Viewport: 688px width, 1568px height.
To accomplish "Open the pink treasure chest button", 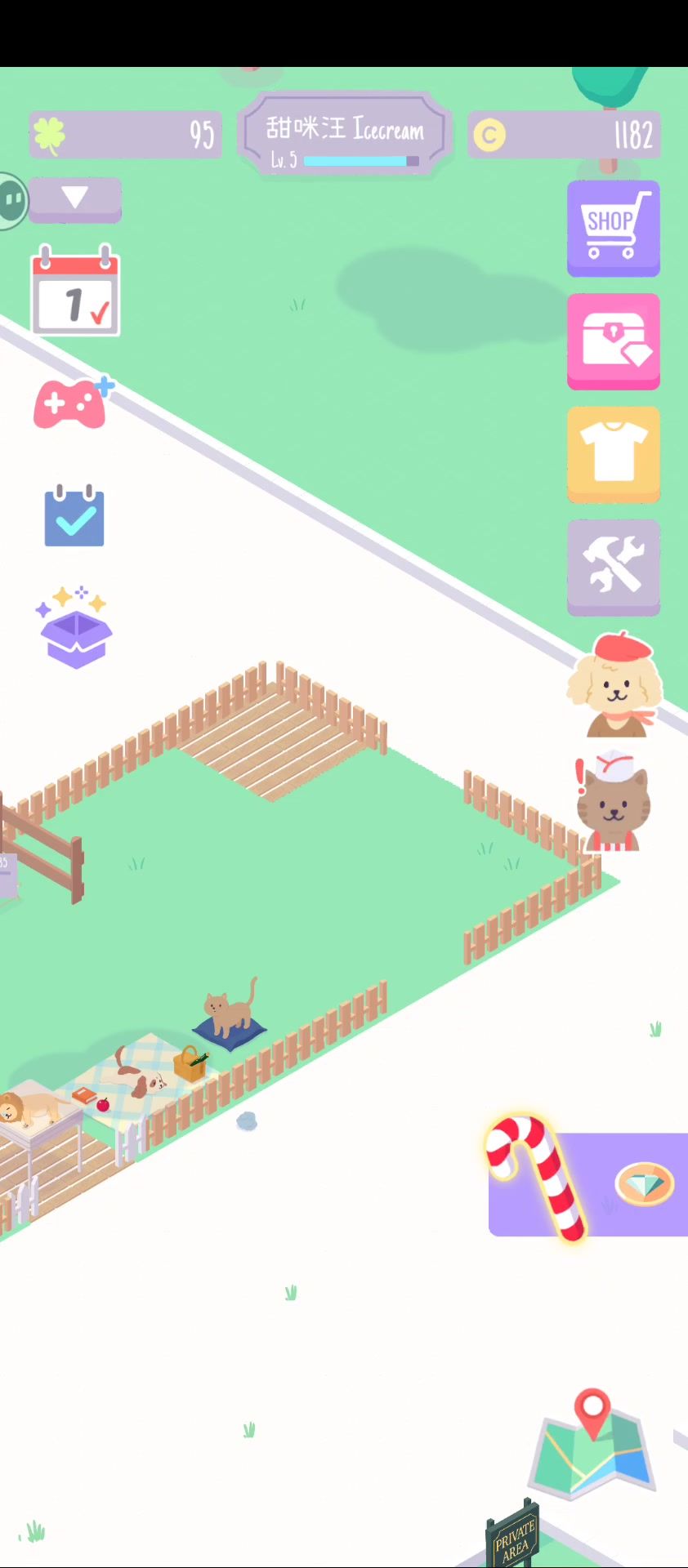I will point(613,341).
